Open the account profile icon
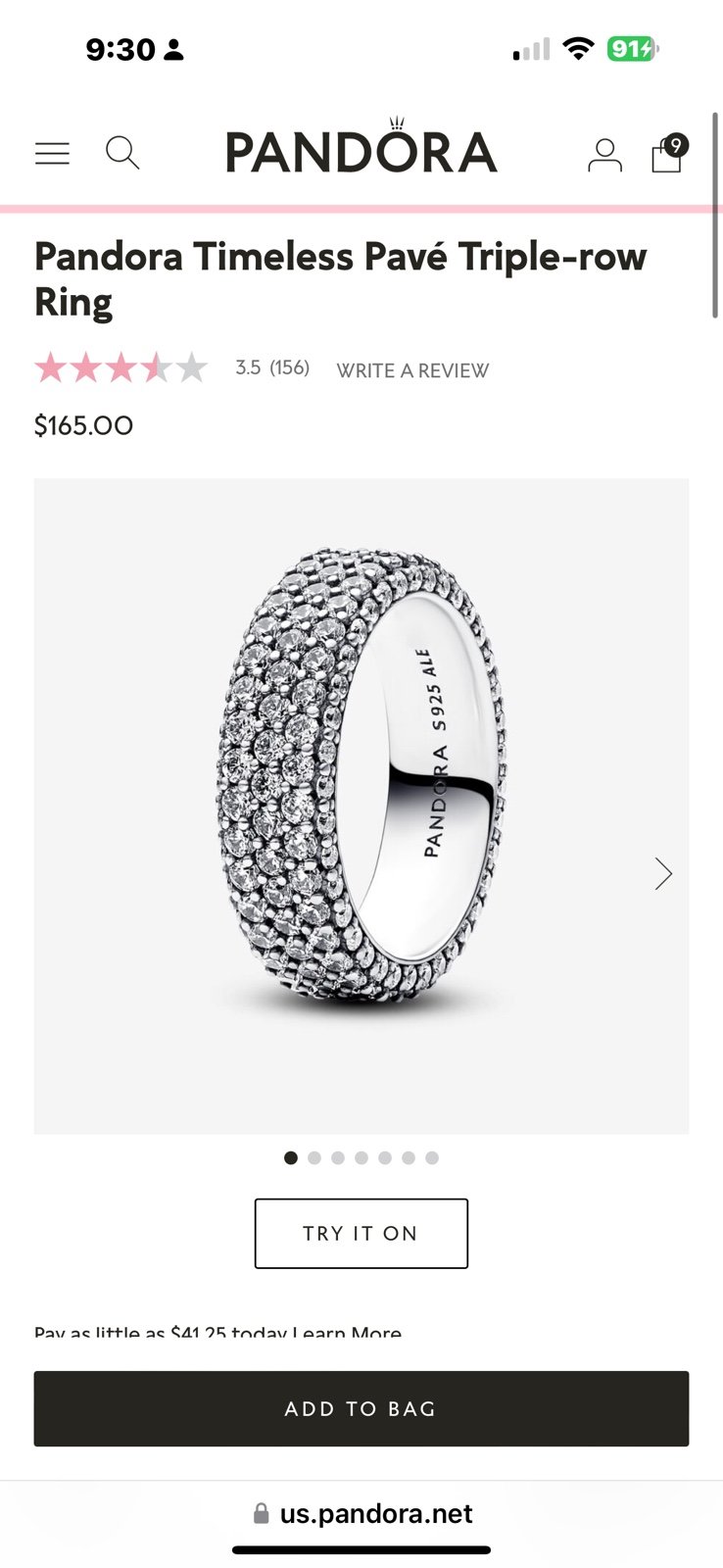This screenshot has width=723, height=1568. pos(604,155)
